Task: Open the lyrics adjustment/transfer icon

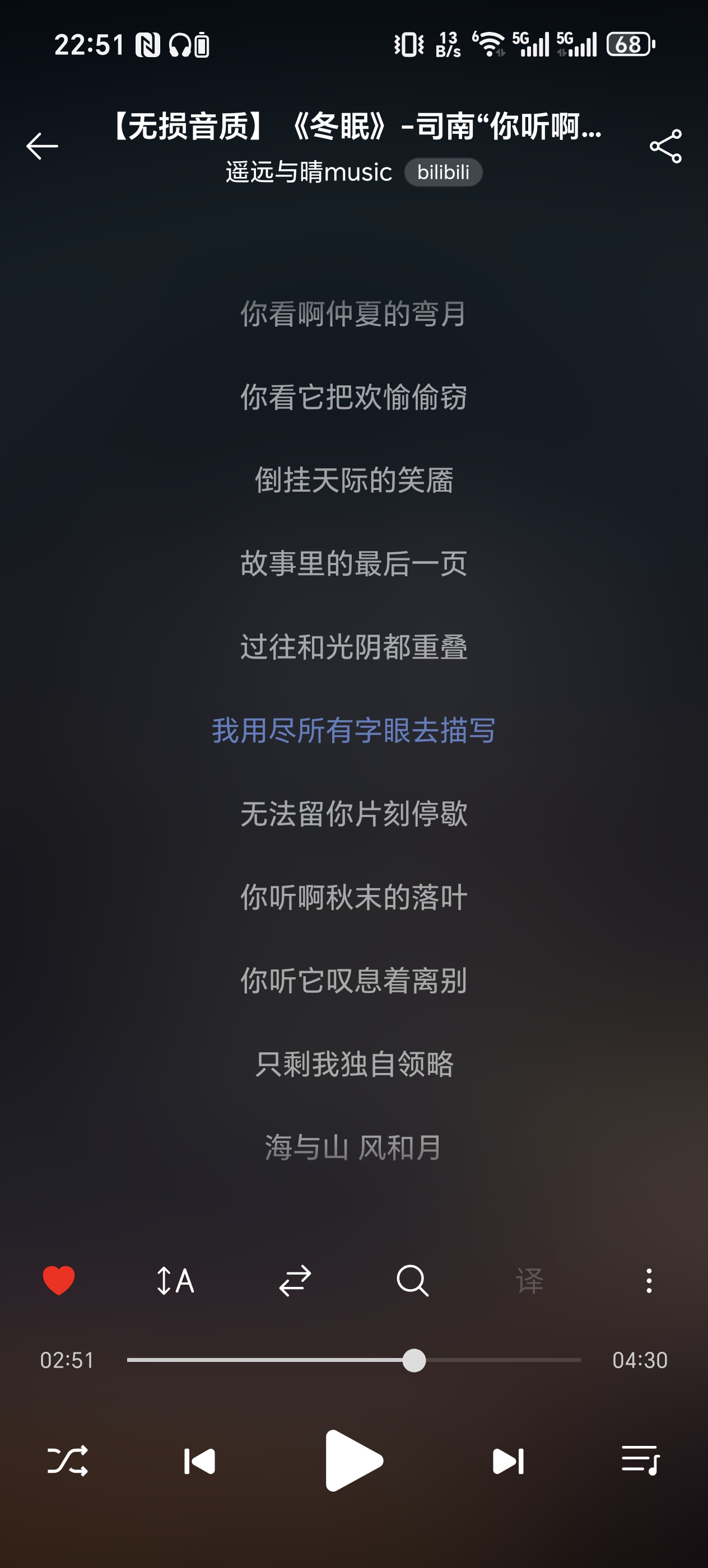Action: (294, 1280)
